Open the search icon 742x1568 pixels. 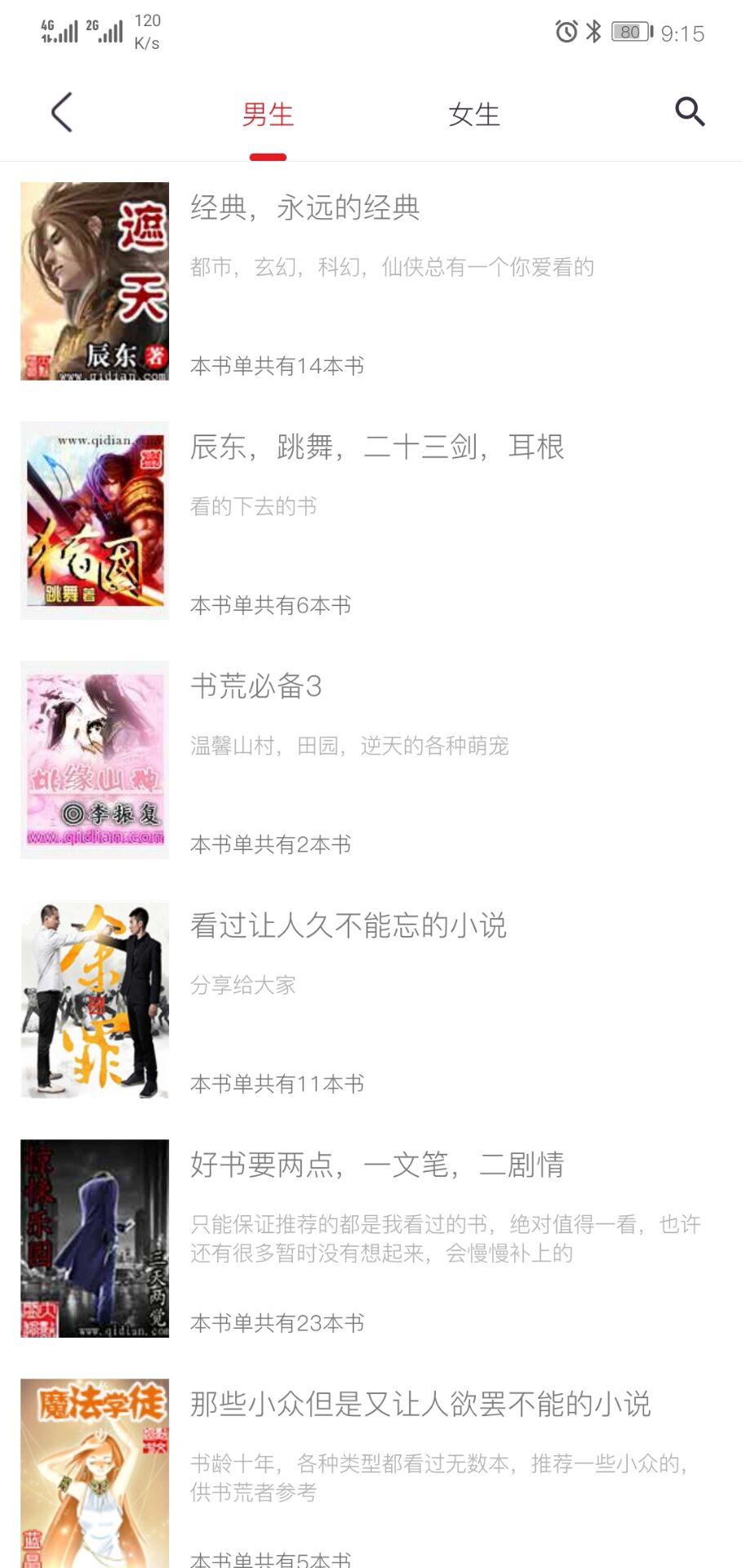click(x=688, y=113)
